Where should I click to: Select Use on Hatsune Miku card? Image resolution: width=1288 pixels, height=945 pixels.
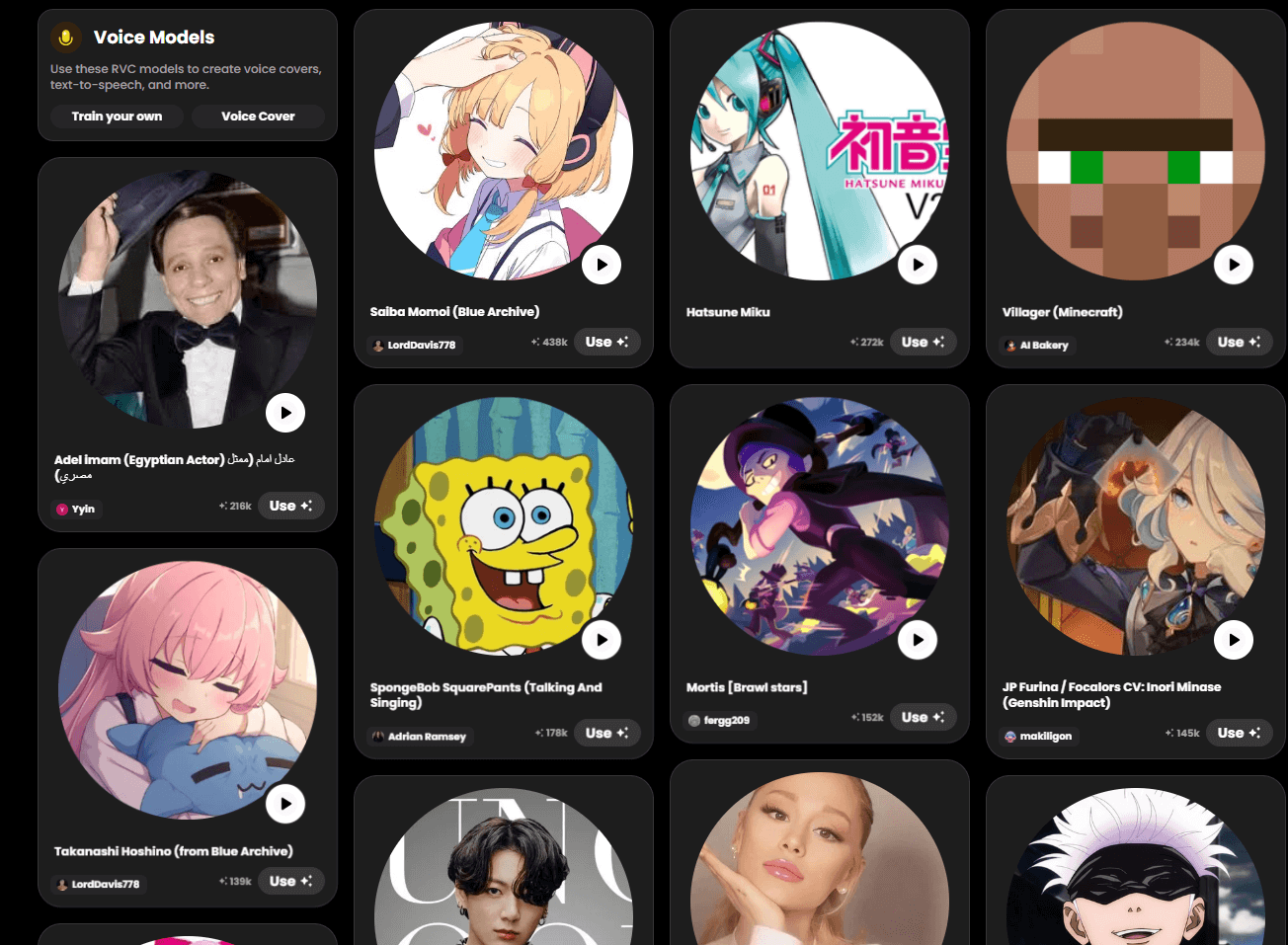[923, 342]
